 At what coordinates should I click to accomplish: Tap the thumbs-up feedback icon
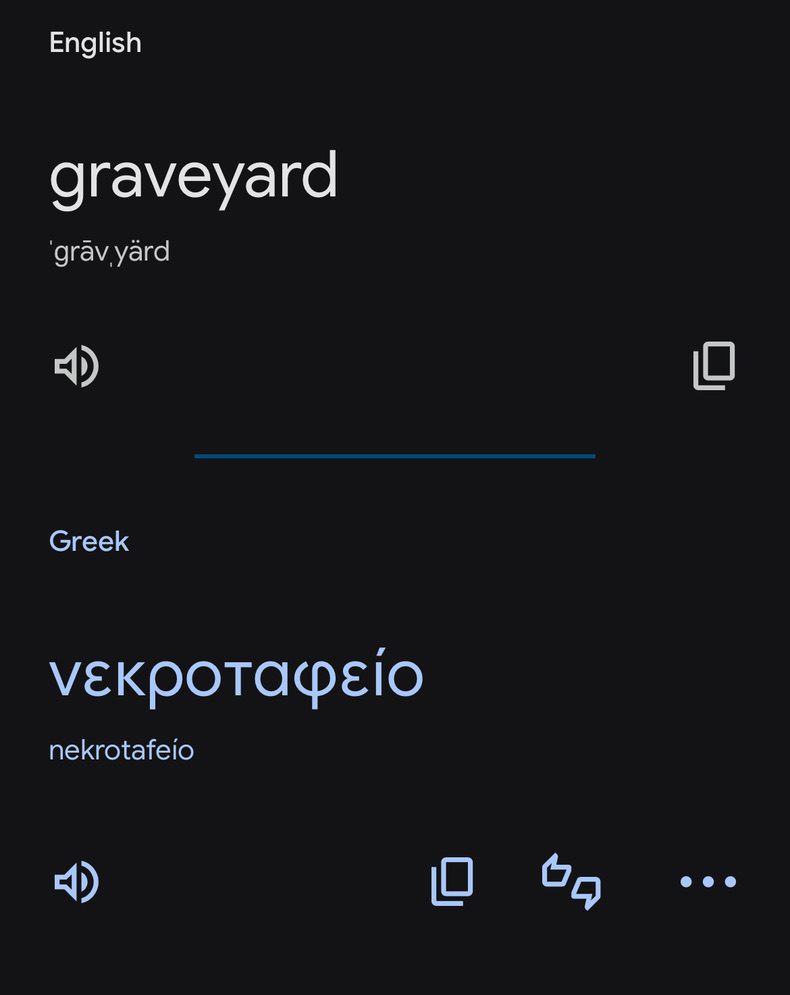coord(557,872)
